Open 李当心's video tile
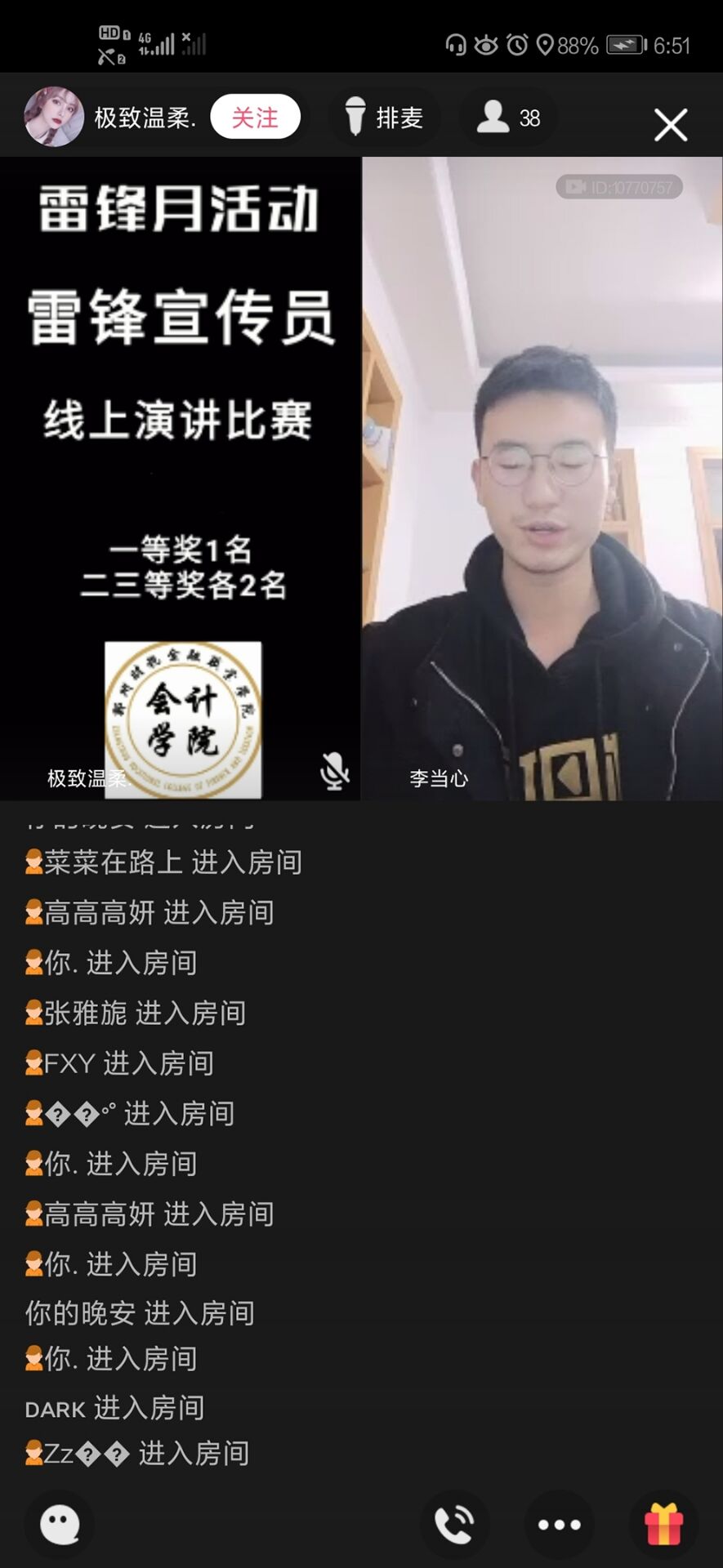This screenshot has width=723, height=1568. [x=542, y=478]
